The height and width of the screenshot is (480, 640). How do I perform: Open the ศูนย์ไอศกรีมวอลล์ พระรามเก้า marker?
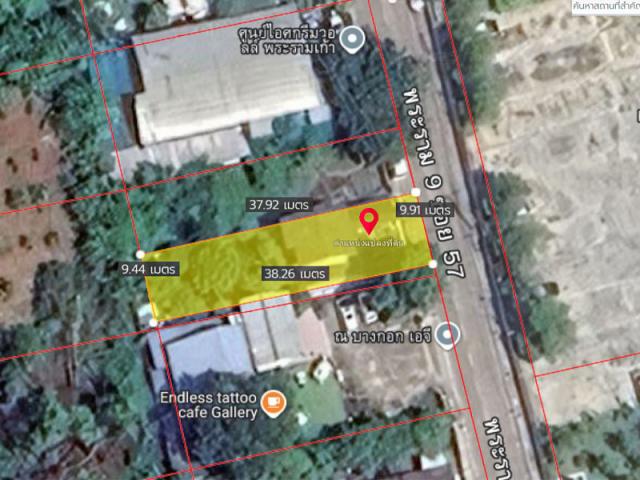[x=352, y=40]
